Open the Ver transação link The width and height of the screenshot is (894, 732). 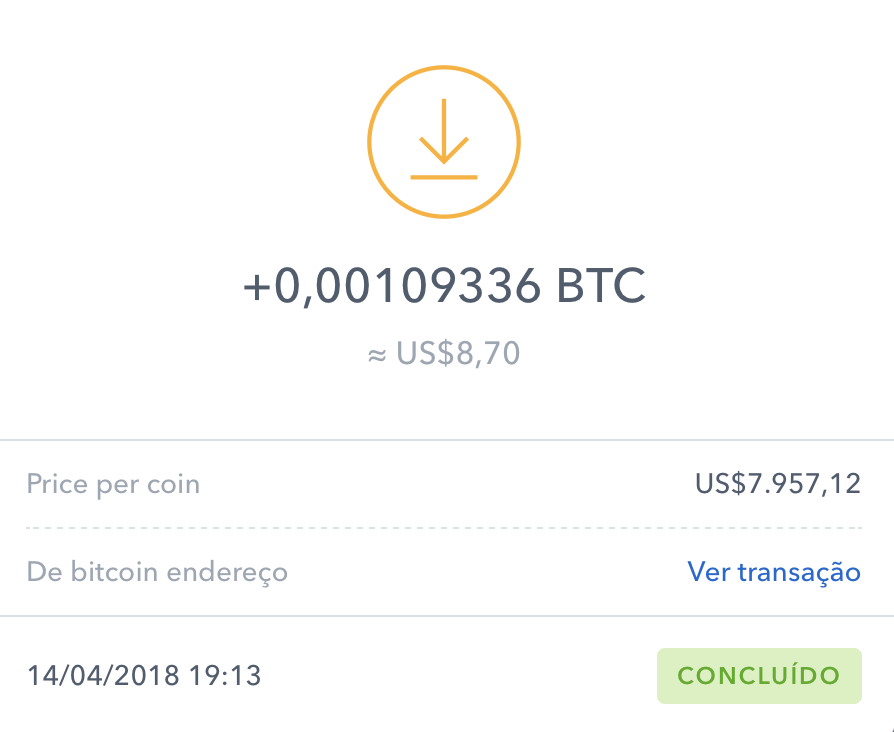773,572
